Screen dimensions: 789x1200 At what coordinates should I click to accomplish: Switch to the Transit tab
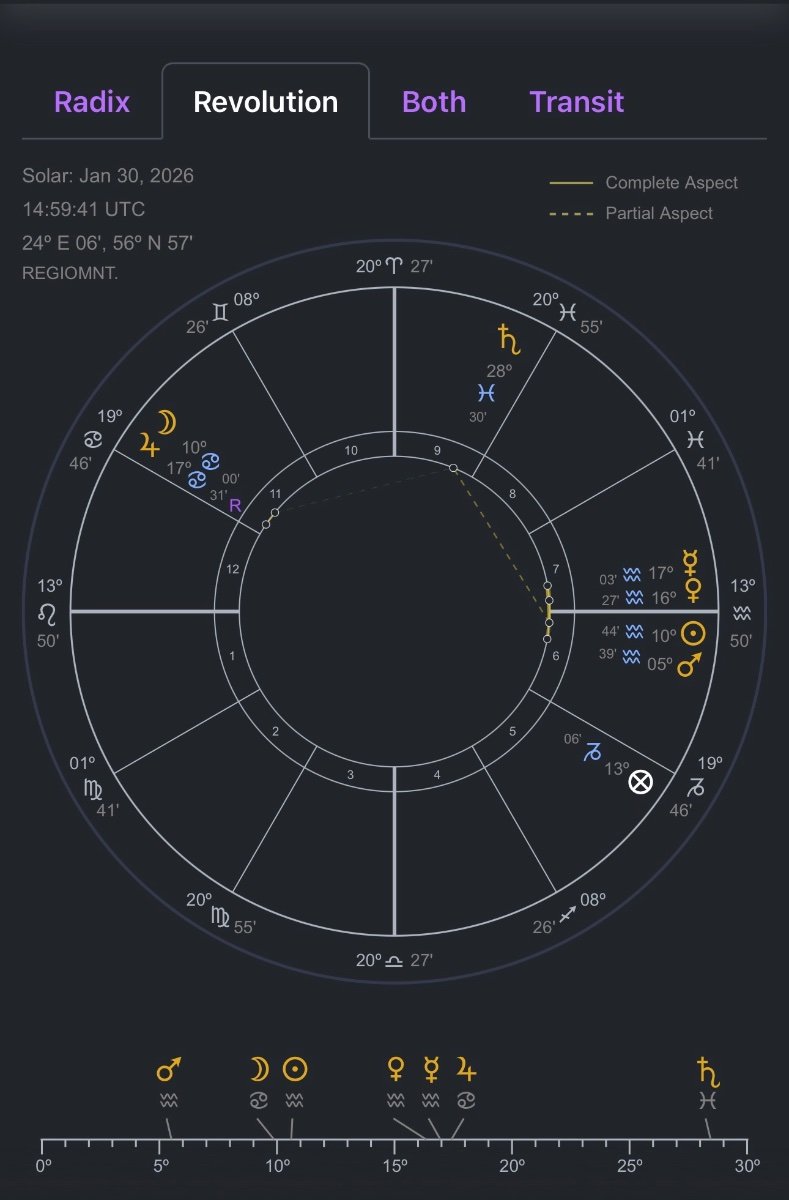tap(576, 102)
